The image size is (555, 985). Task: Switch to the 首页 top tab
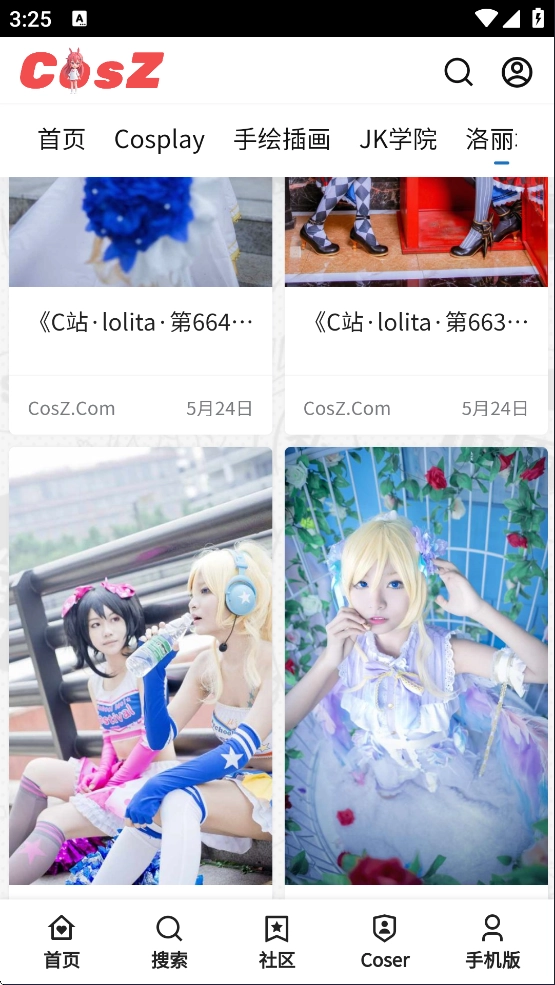click(62, 139)
